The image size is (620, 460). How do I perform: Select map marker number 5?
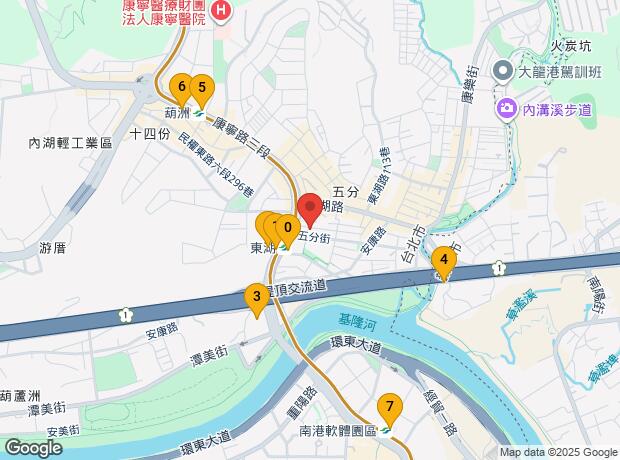tap(201, 88)
